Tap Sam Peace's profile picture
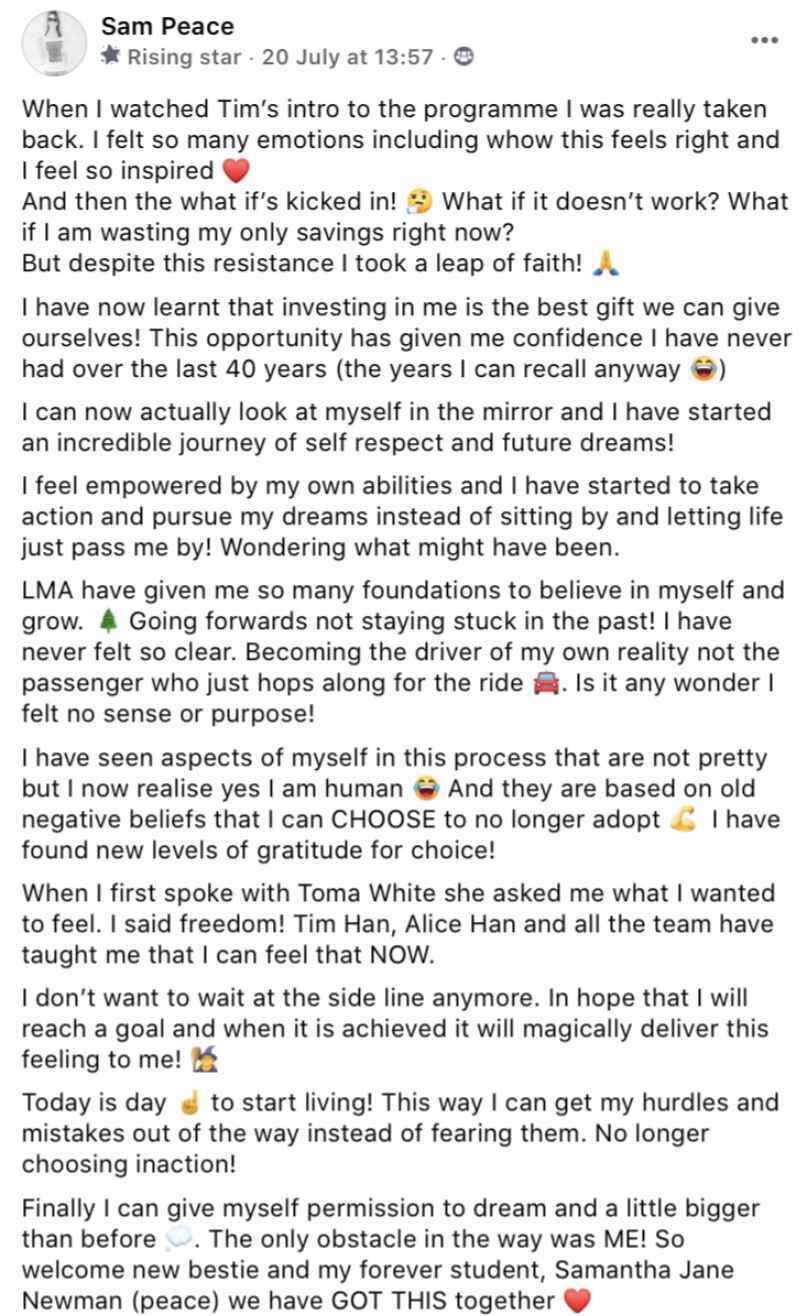This screenshot has width=810, height=1316. 52,40
